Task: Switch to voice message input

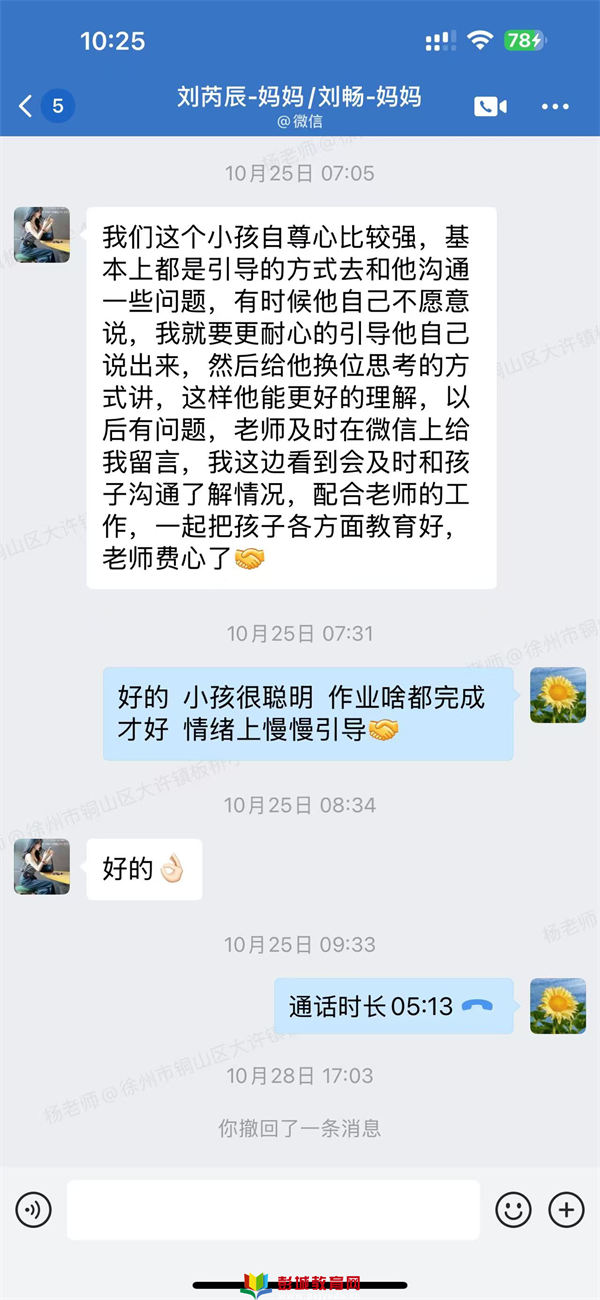Action: point(33,1210)
